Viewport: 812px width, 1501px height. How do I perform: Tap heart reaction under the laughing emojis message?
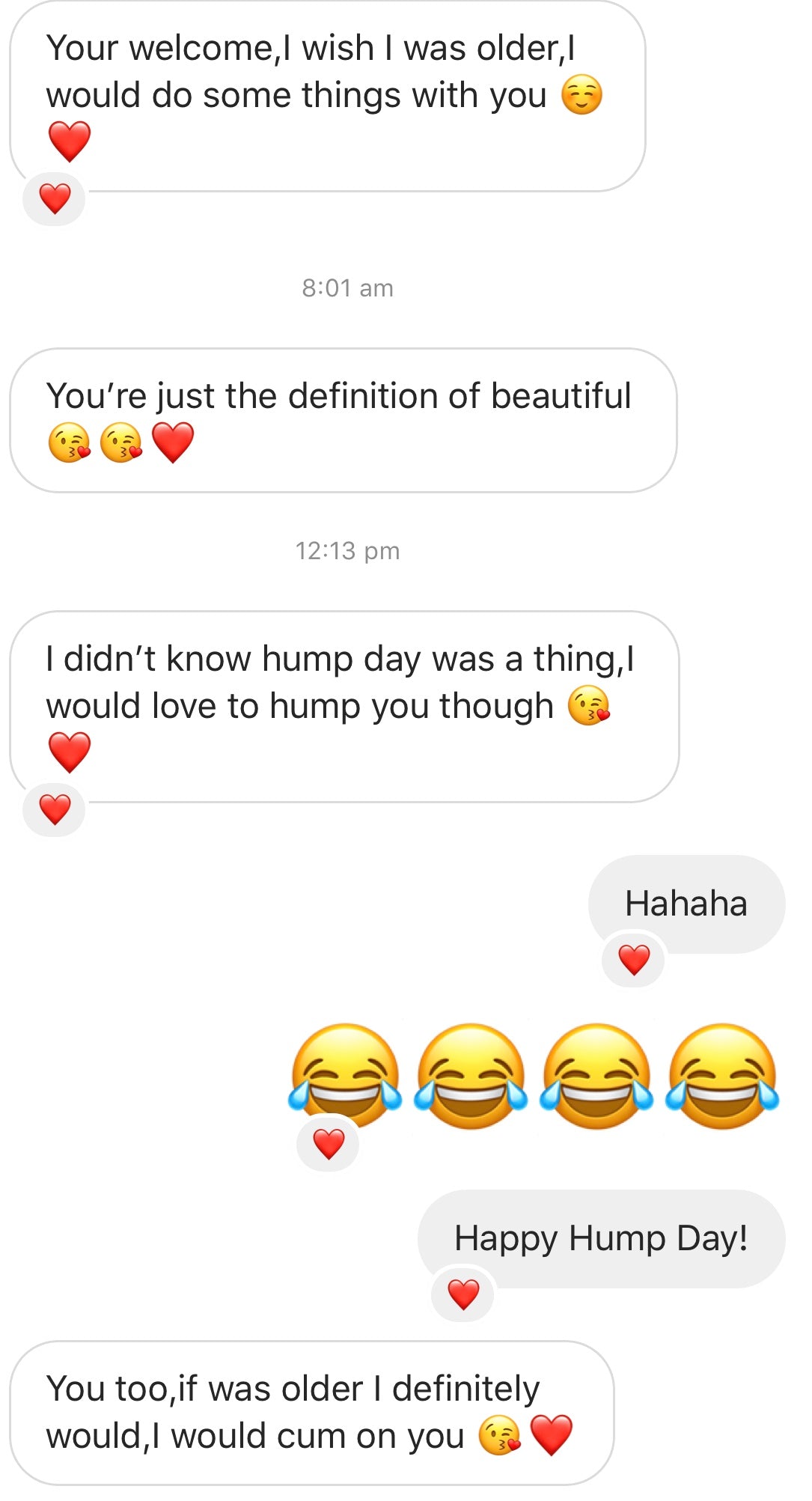[x=329, y=1144]
